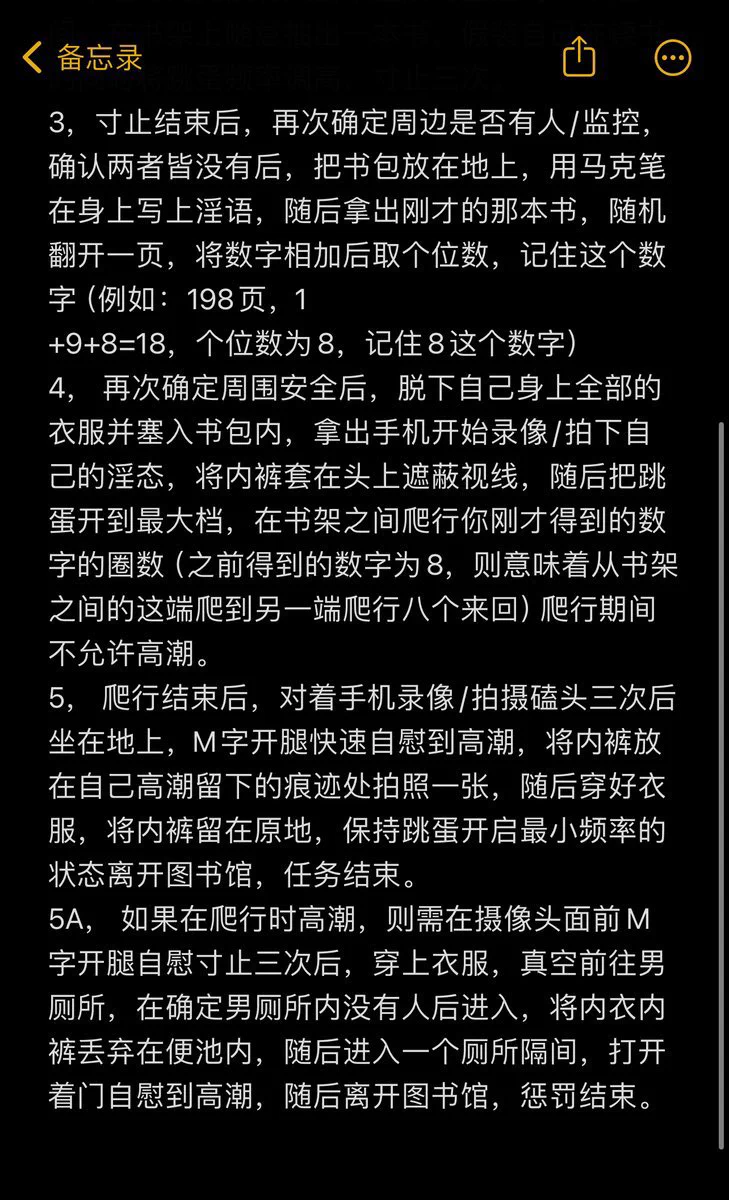Open the more options ellipsis menu

tap(673, 57)
